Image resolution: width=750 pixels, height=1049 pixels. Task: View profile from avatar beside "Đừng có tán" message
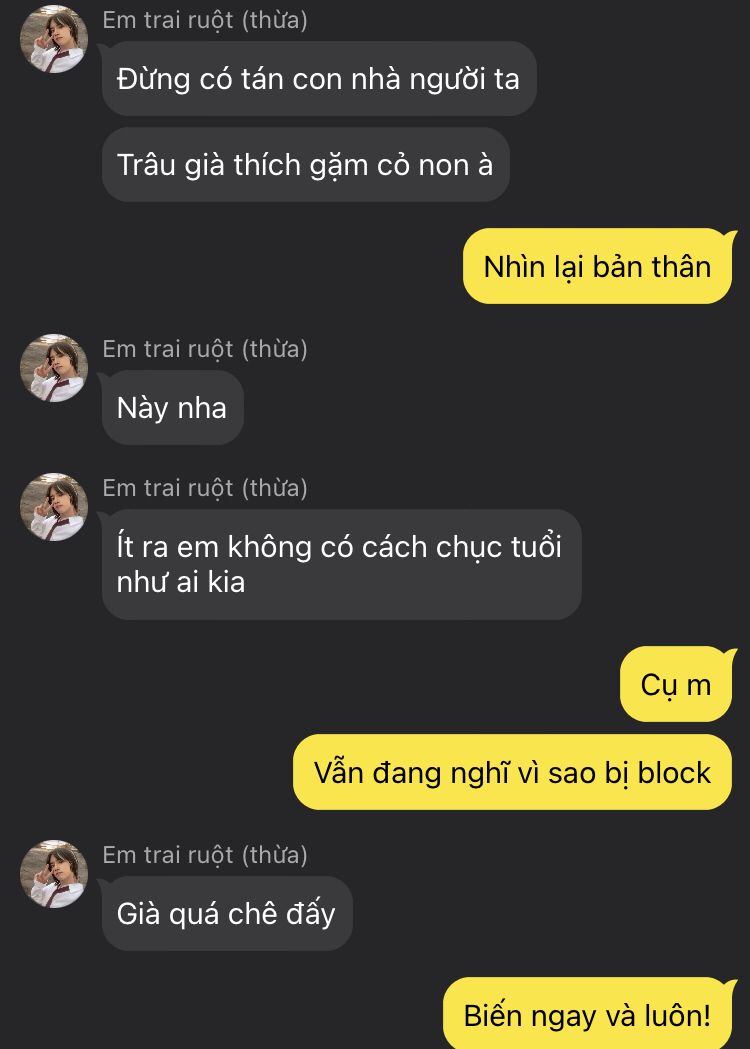(x=54, y=39)
